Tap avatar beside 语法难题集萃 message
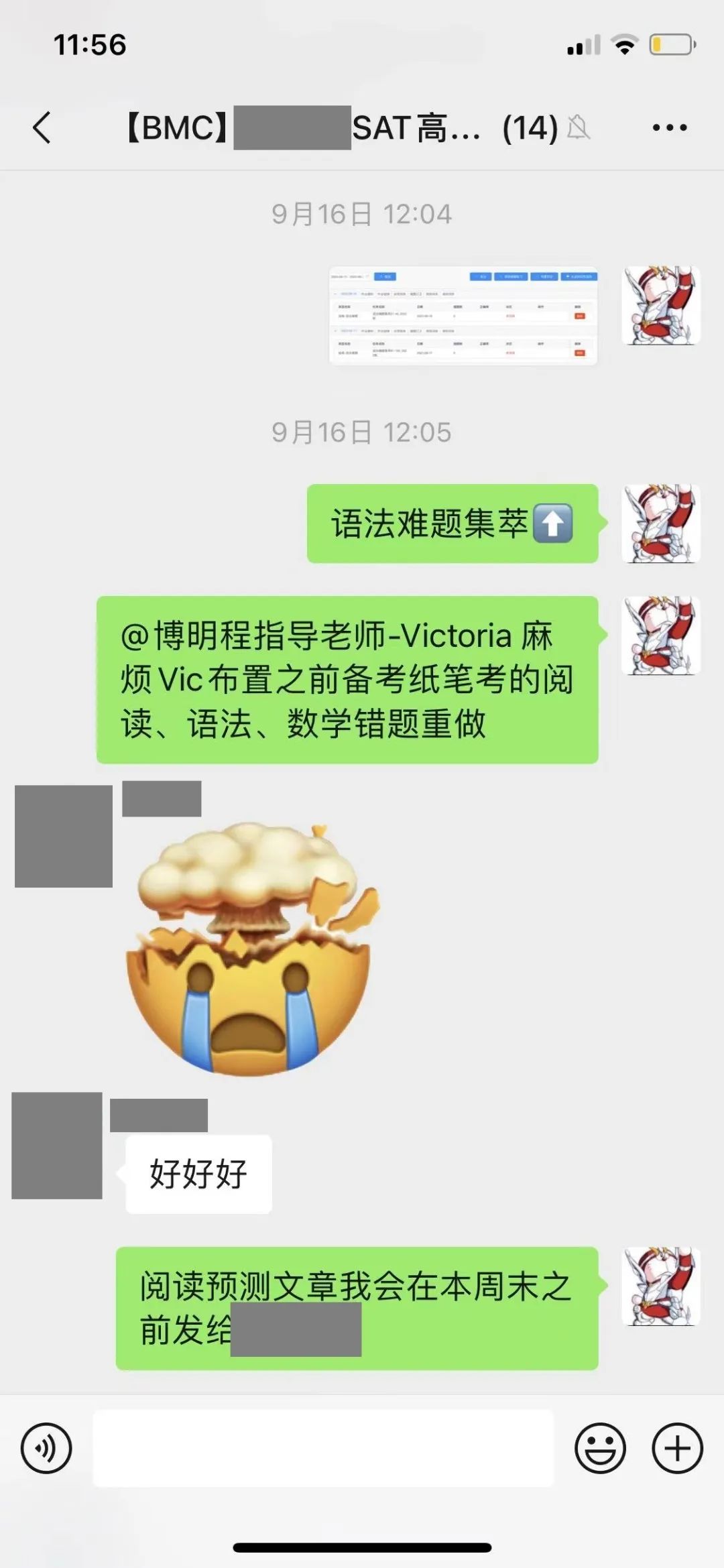 [x=661, y=524]
